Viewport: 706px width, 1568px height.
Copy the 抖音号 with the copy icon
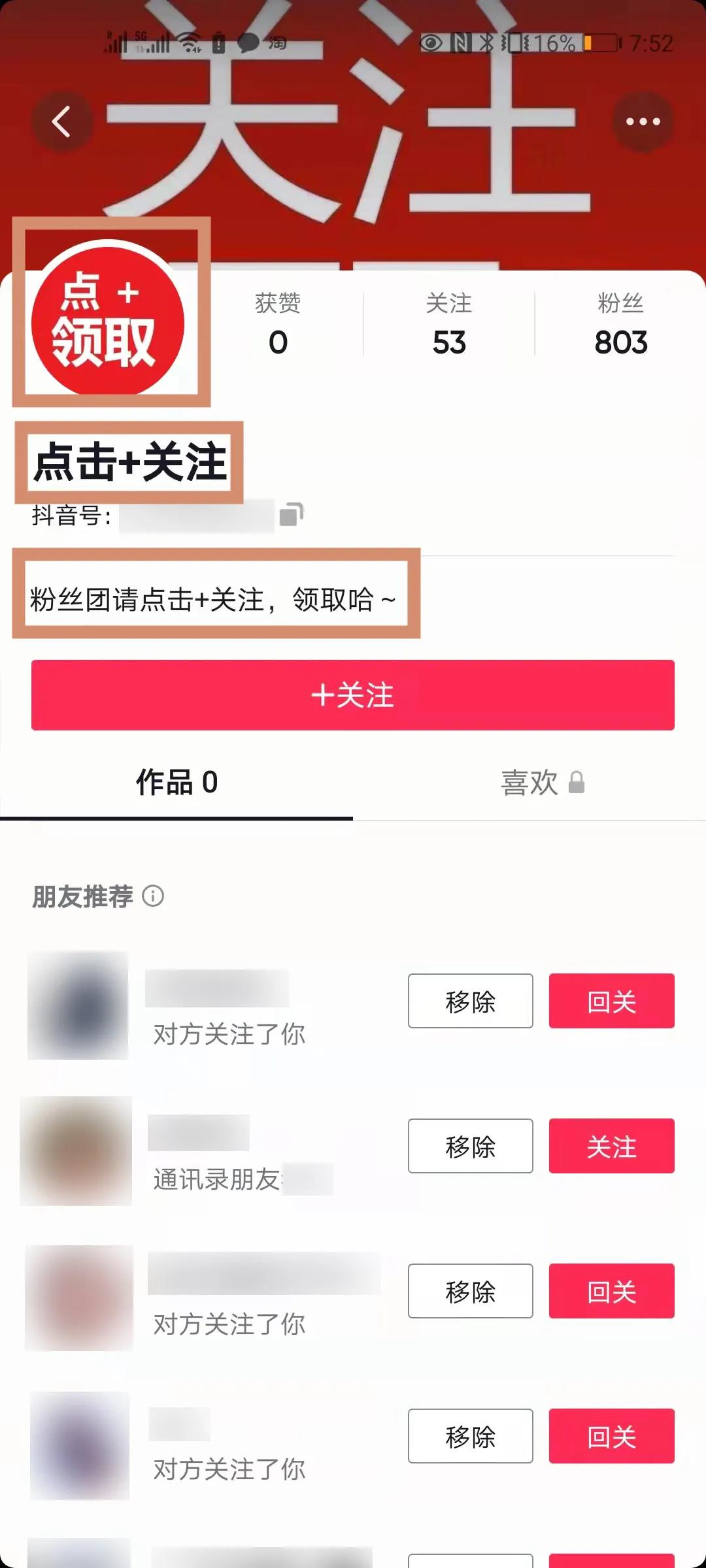(291, 515)
